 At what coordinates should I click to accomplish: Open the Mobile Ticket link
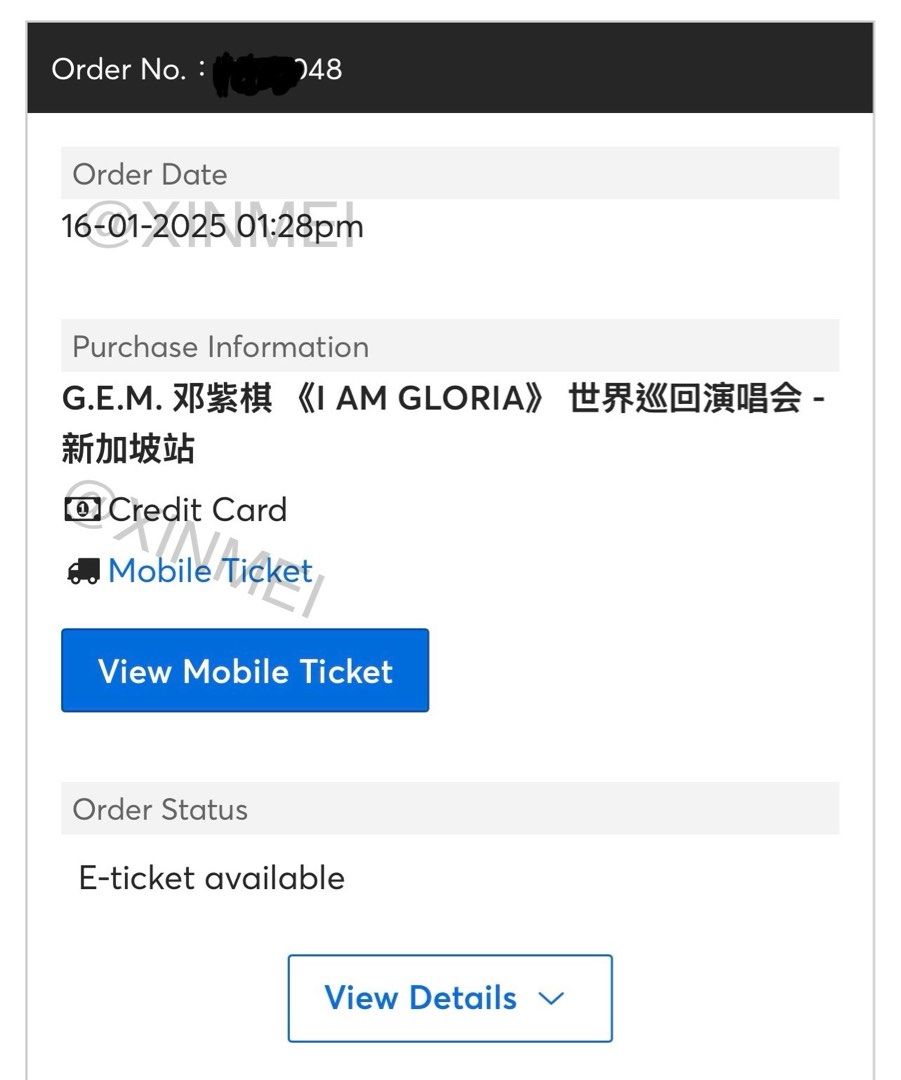click(x=210, y=571)
